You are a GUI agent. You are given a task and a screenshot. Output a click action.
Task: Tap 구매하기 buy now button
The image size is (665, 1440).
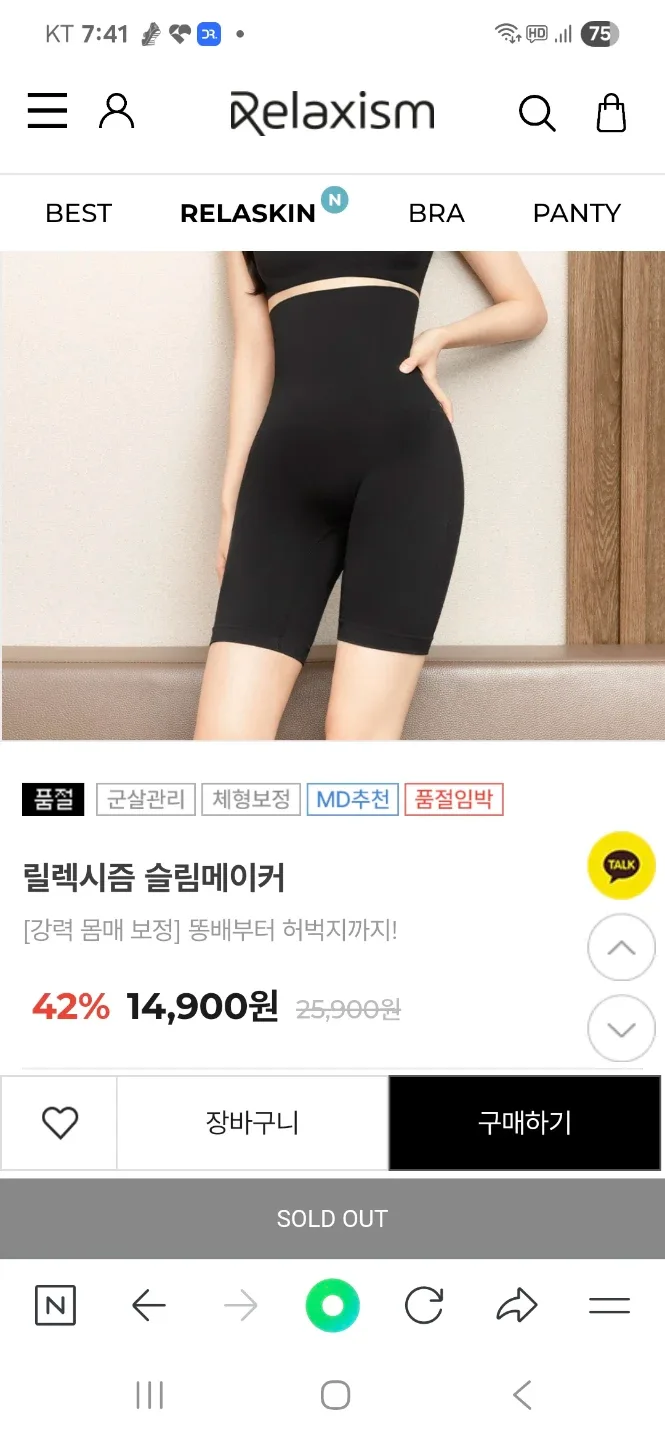(524, 1123)
